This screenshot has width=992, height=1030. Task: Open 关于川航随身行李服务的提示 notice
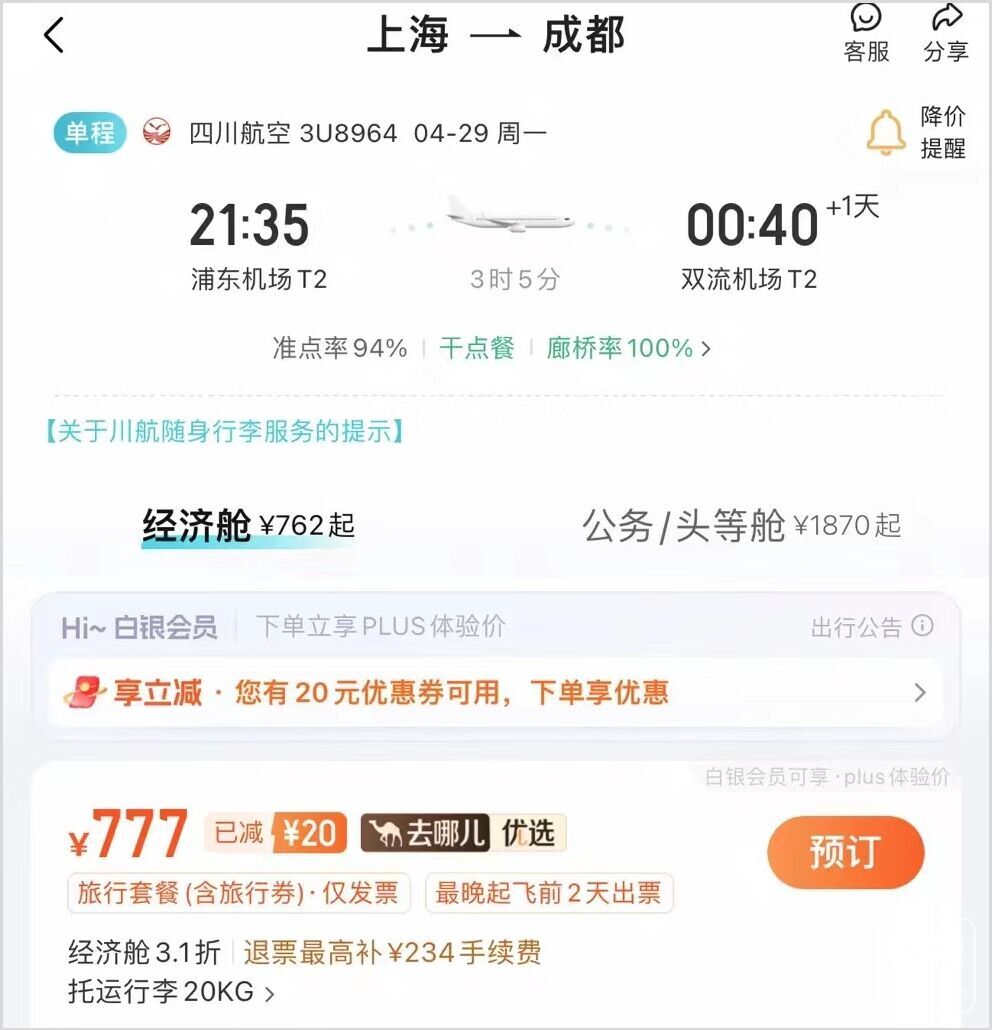tap(225, 432)
